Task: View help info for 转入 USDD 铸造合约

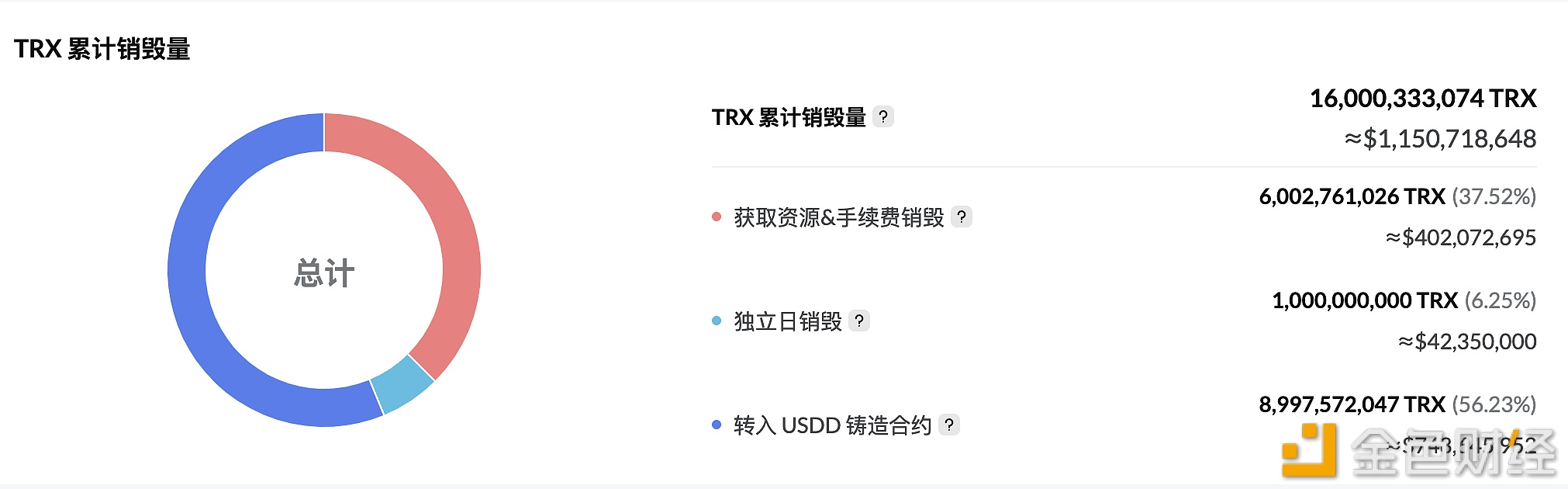Action: tap(948, 425)
